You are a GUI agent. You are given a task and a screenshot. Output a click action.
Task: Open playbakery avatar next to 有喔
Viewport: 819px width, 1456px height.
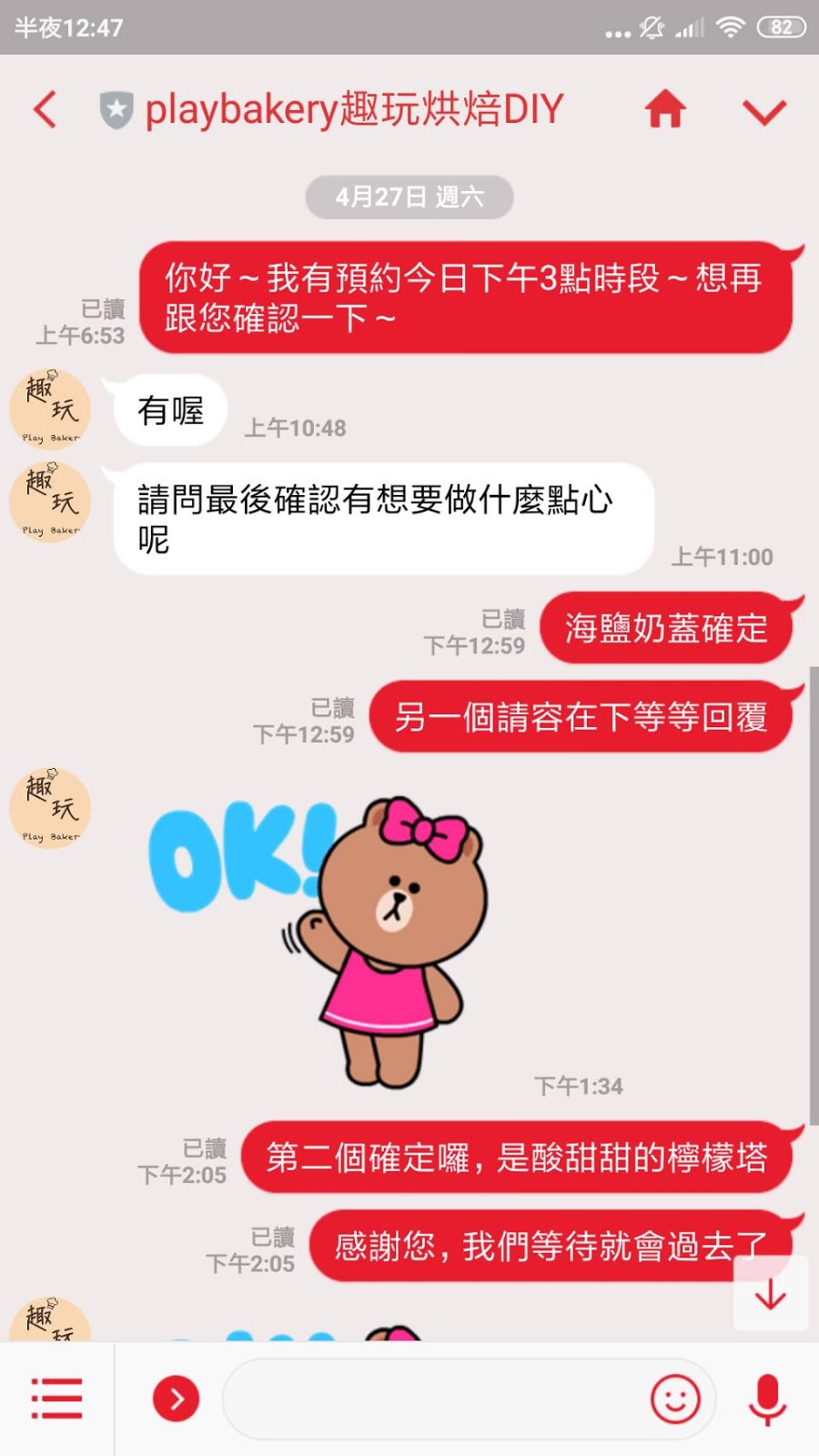click(x=50, y=409)
